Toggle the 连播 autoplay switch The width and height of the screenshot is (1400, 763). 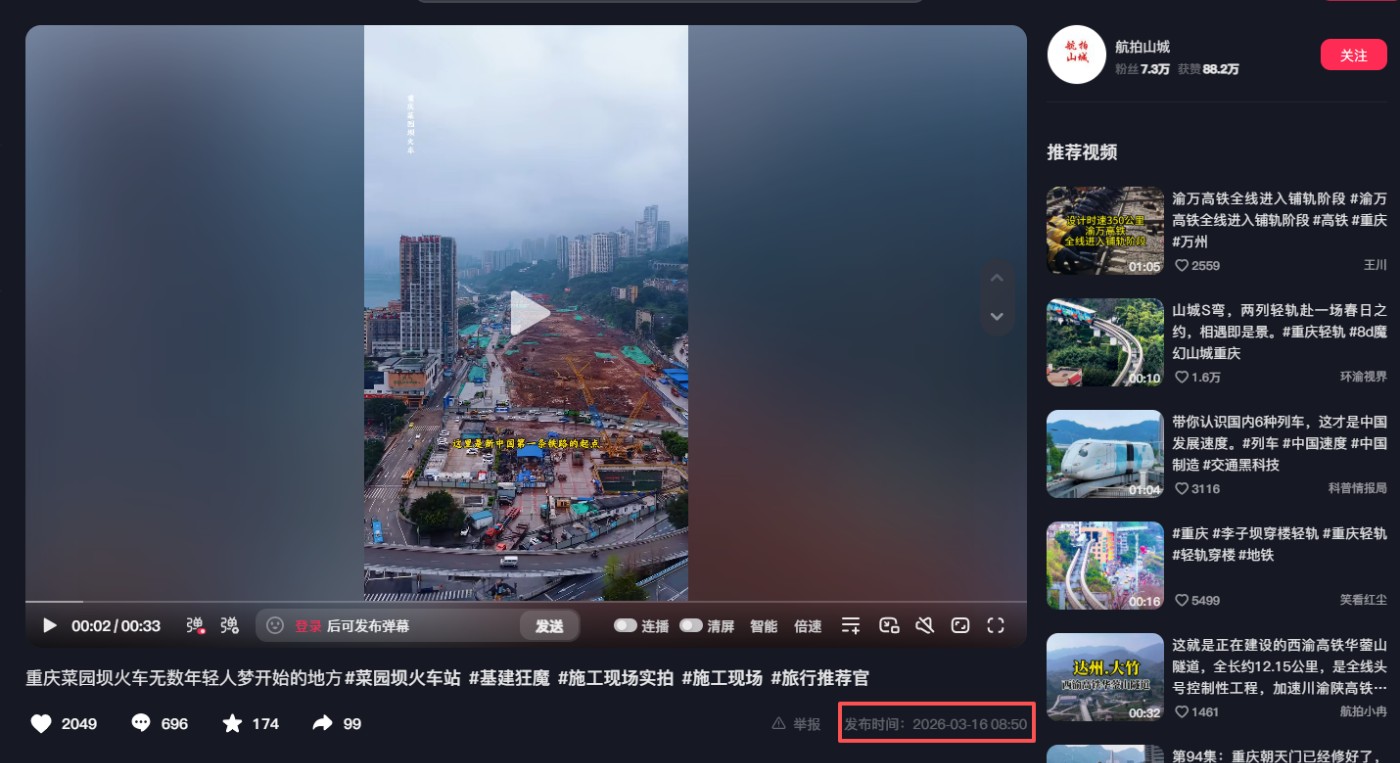(x=626, y=626)
